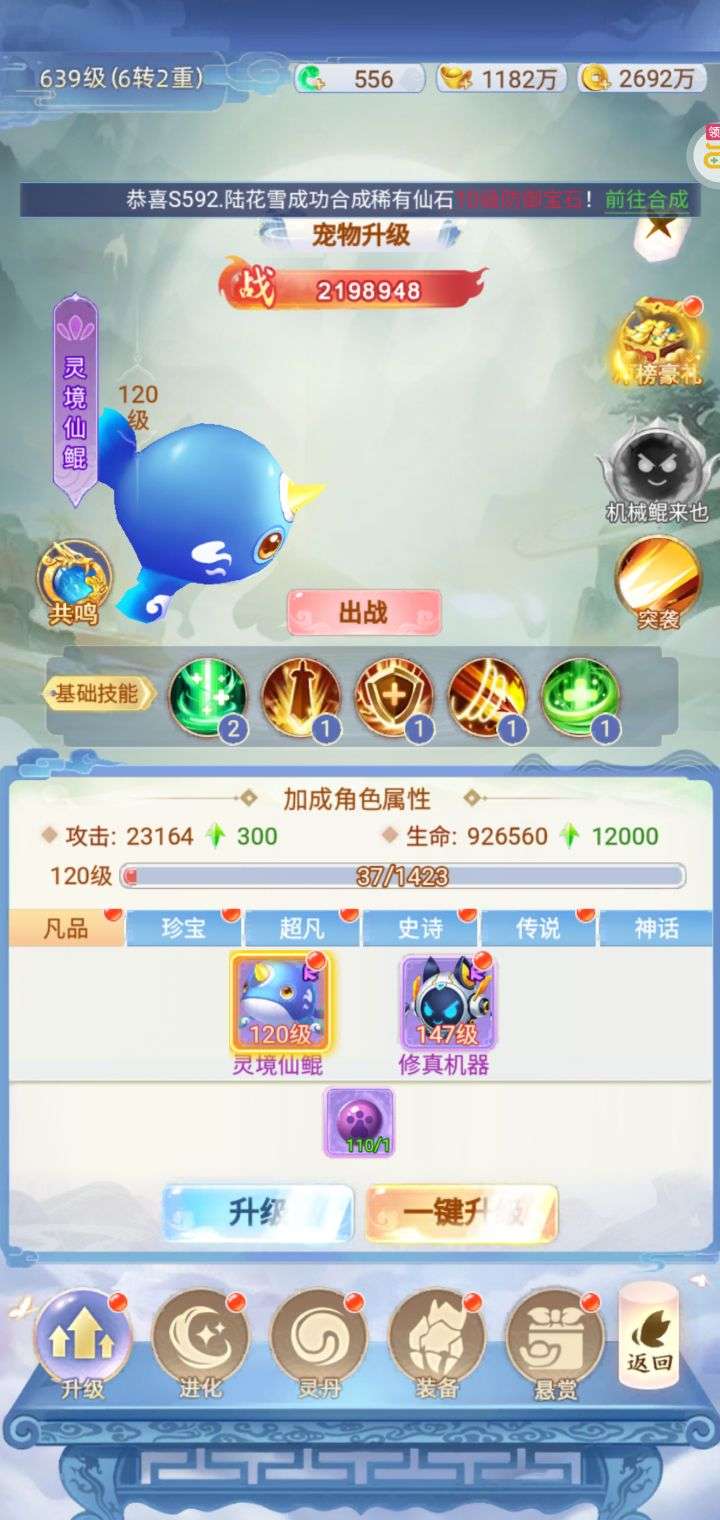Switch to the 神话 tab
Screen dimensions: 720x1520
[656, 928]
